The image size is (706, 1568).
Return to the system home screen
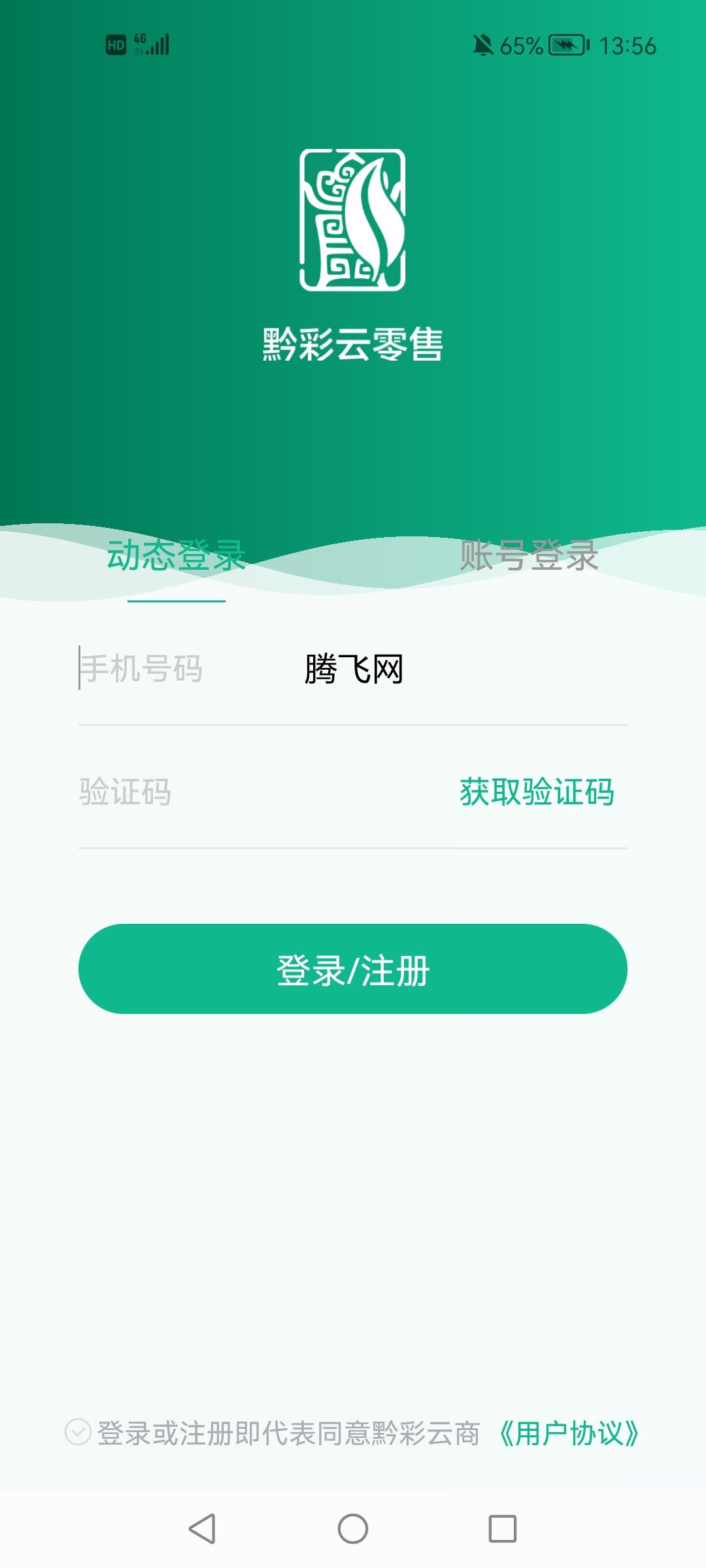(x=353, y=1529)
